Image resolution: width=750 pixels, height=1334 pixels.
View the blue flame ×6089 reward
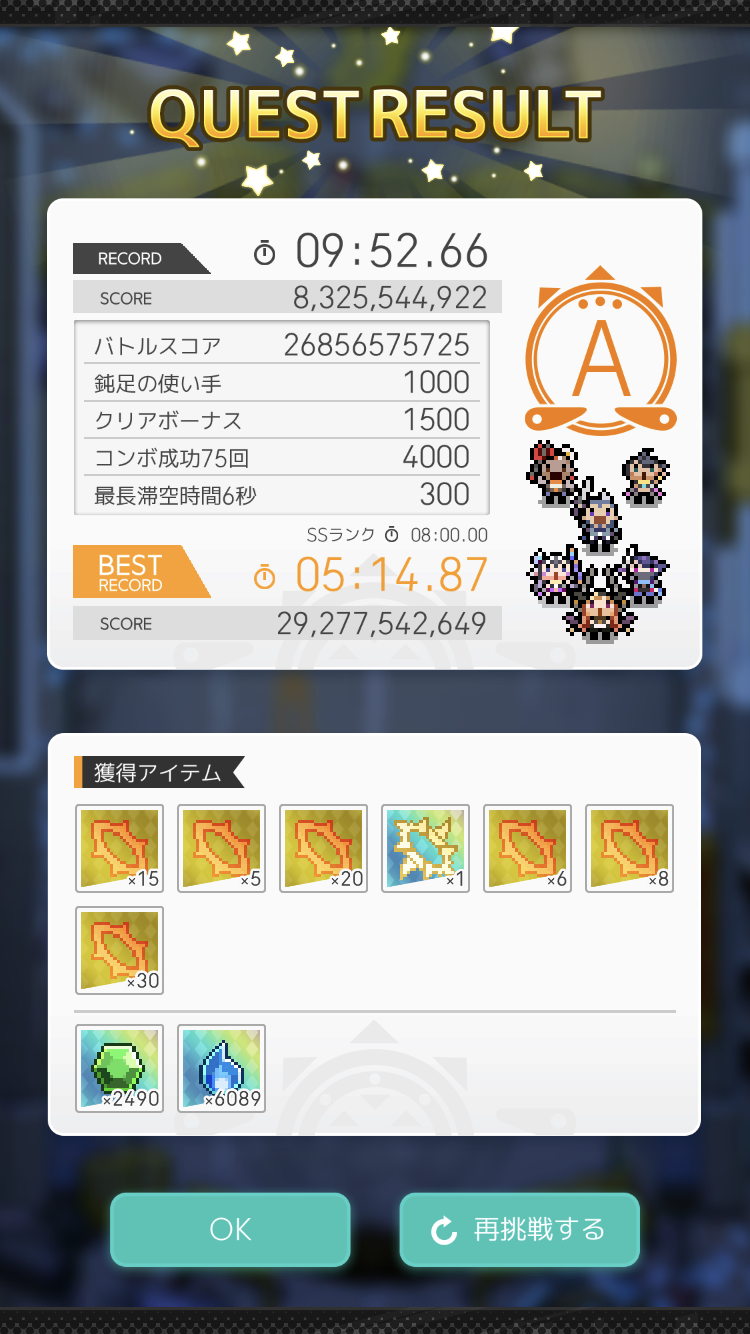[221, 1068]
